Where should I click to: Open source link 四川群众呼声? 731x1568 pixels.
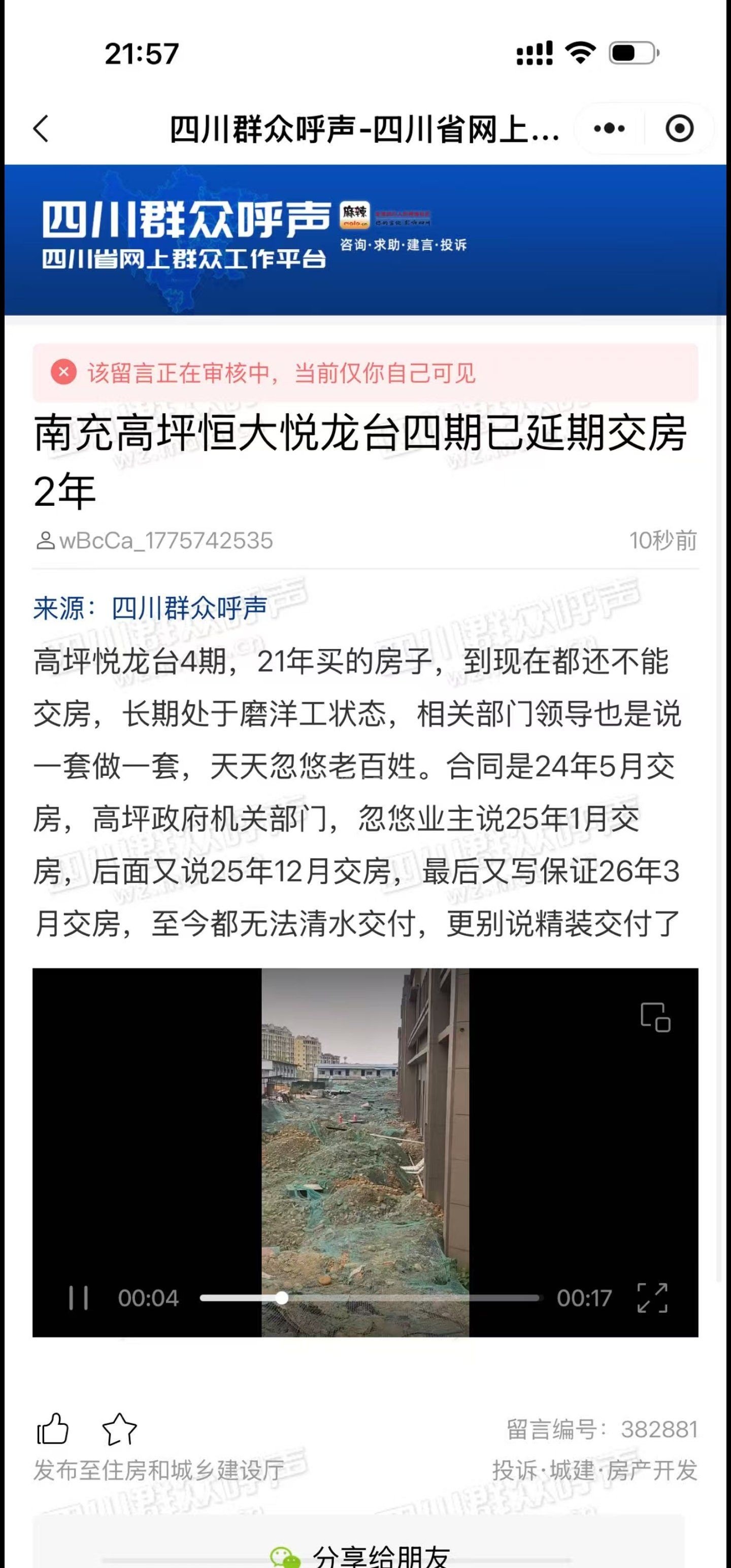pyautogui.click(x=189, y=608)
